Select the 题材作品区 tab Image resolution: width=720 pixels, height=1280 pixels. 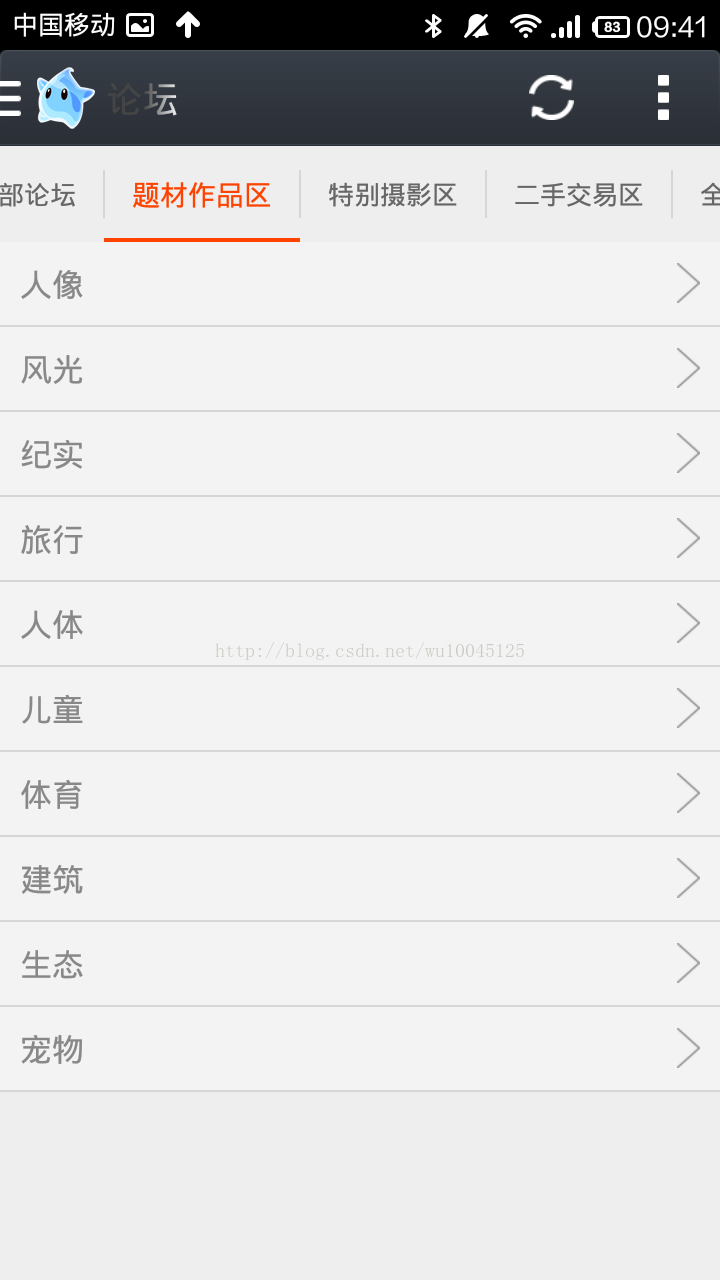click(201, 195)
